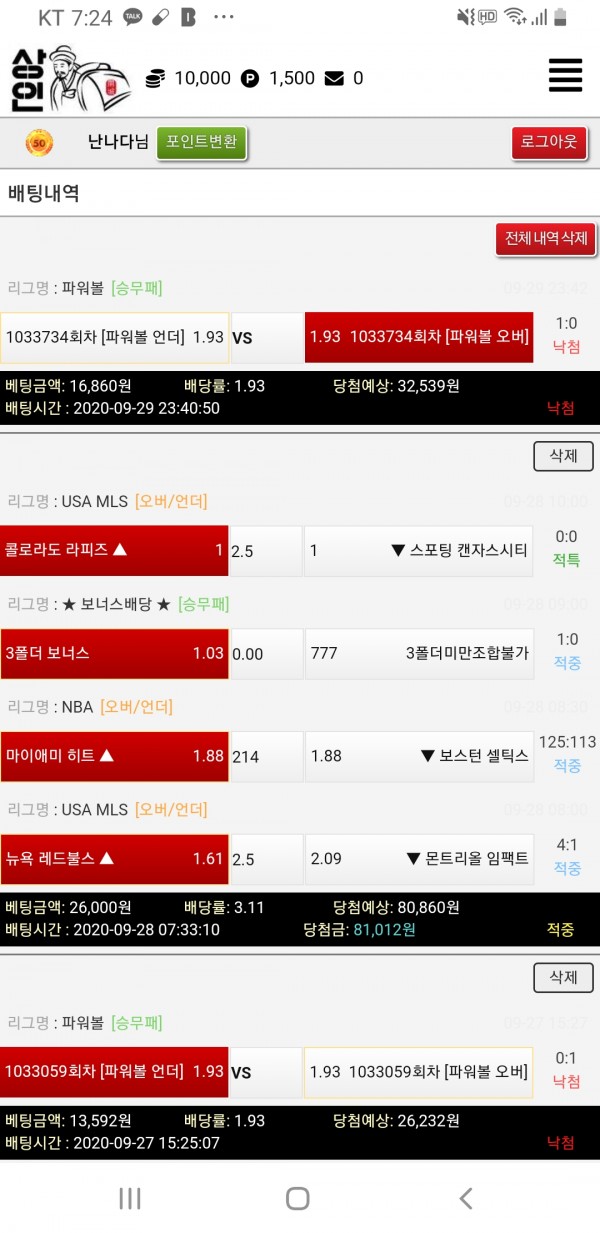Delete all history with 전체내역삭제
Screen dimensions: 600x1233
[x=546, y=239]
